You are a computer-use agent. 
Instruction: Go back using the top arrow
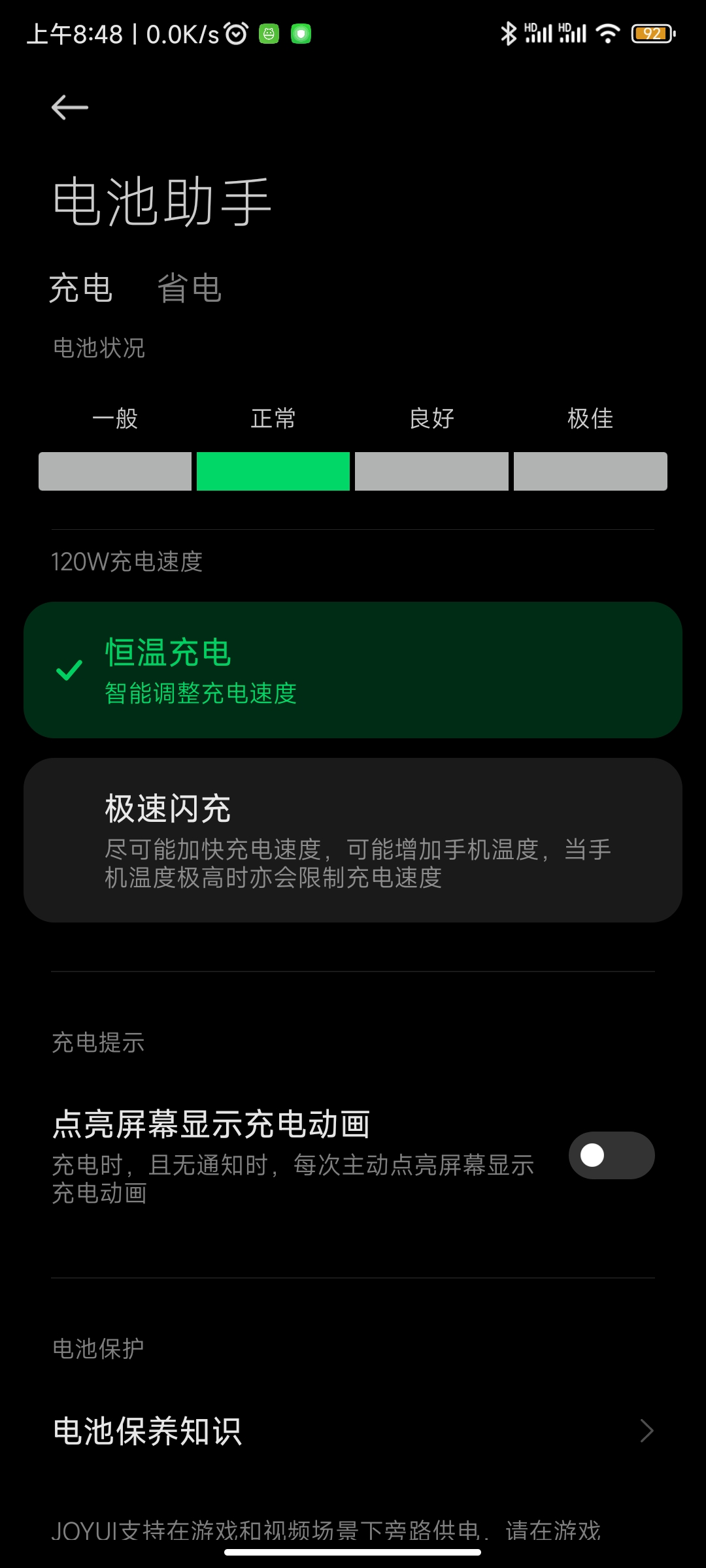click(69, 107)
